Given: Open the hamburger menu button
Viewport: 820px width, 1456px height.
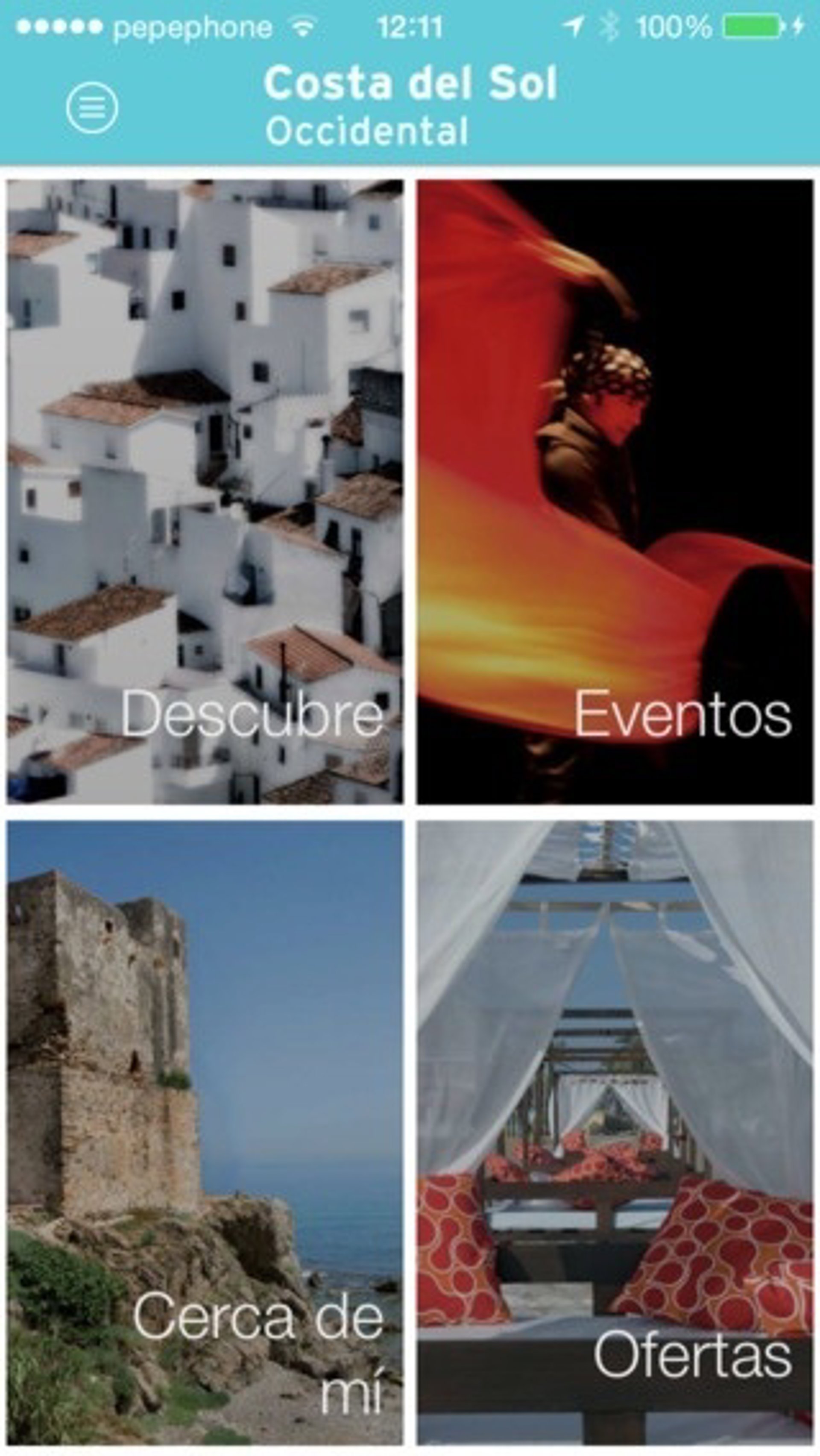Looking at the screenshot, I should [x=92, y=107].
